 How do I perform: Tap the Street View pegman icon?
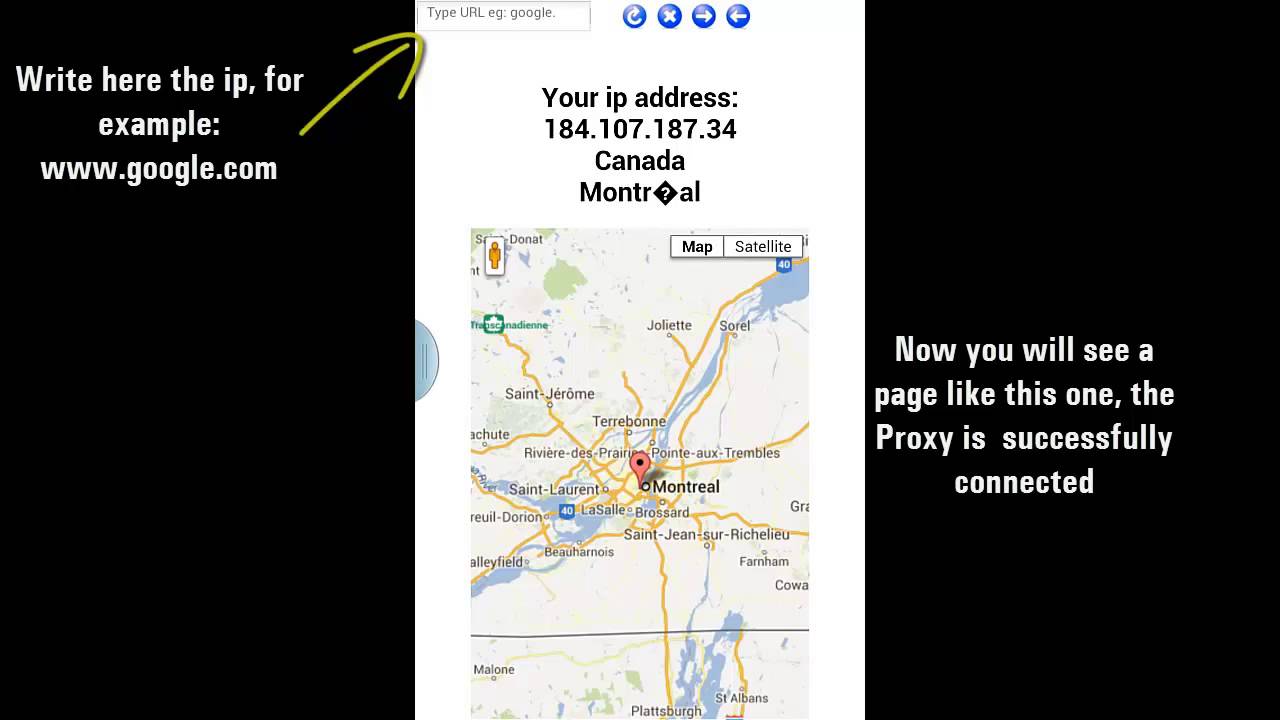pyautogui.click(x=494, y=255)
